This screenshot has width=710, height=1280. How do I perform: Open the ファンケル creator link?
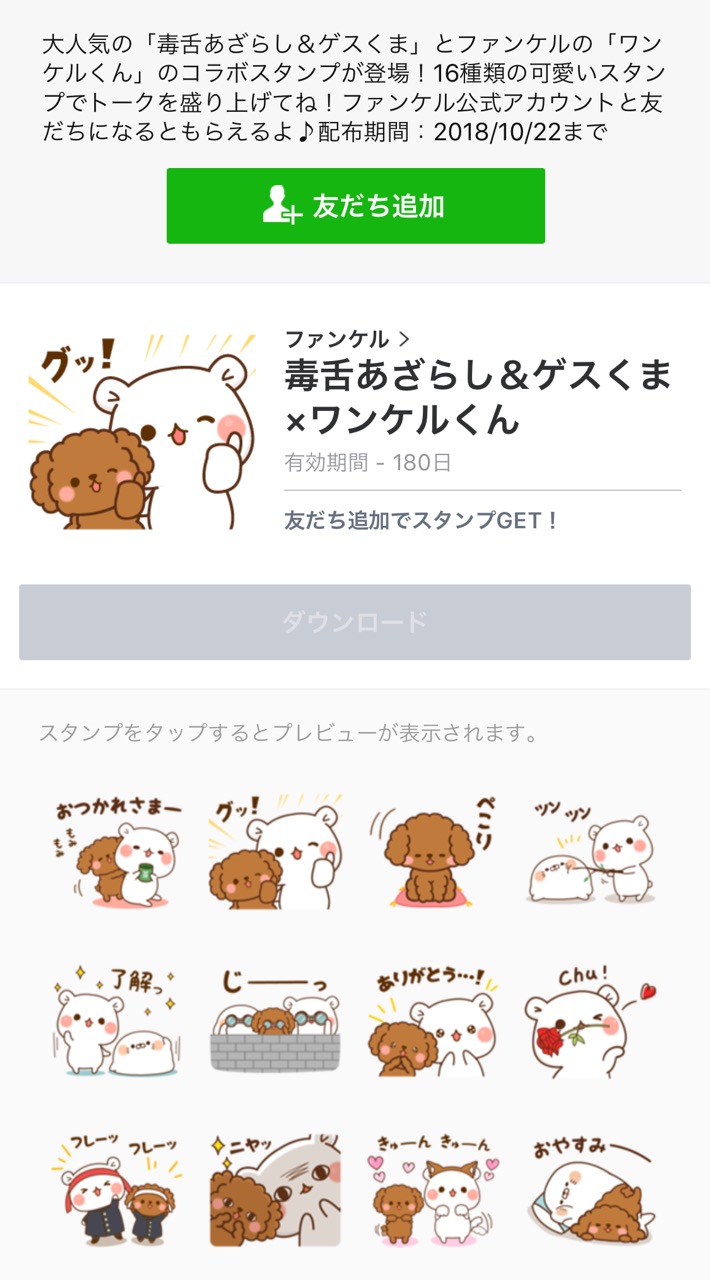pyautogui.click(x=347, y=339)
